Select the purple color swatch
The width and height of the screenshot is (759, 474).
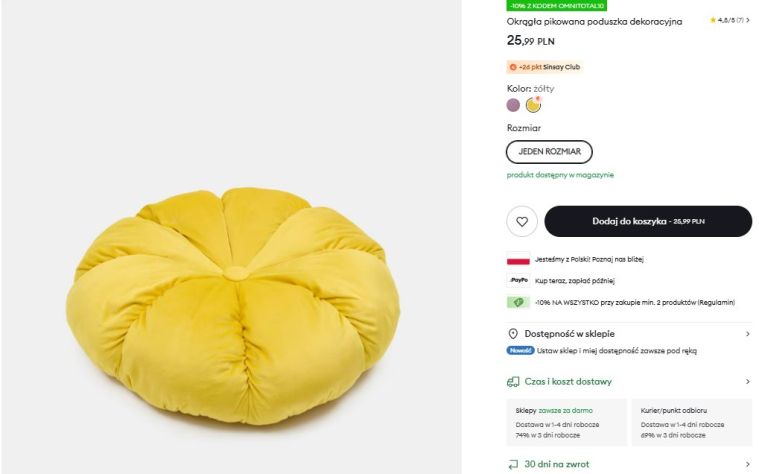pos(513,105)
